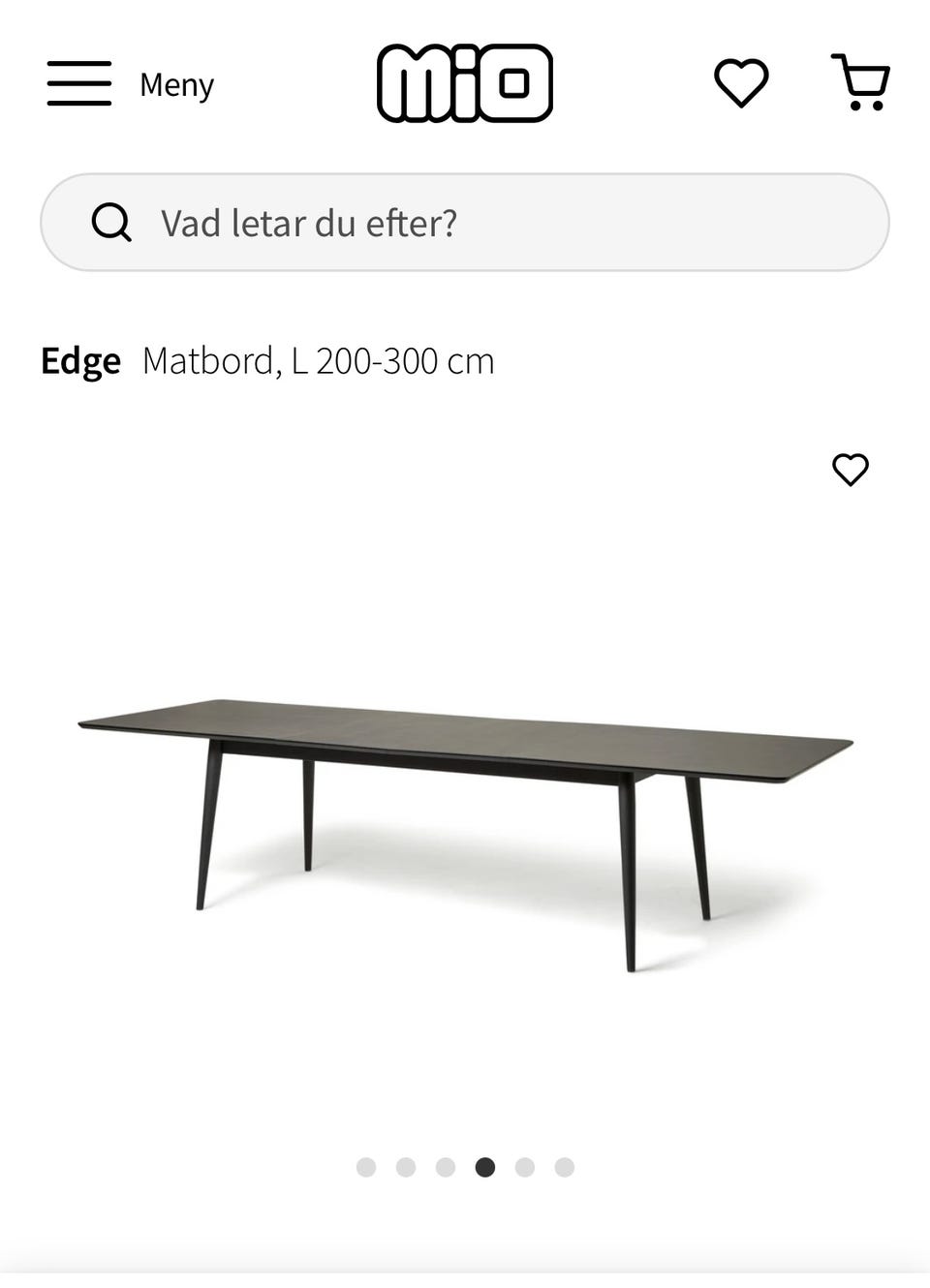
Task: Open the hamburger Meny icon
Action: (78, 84)
